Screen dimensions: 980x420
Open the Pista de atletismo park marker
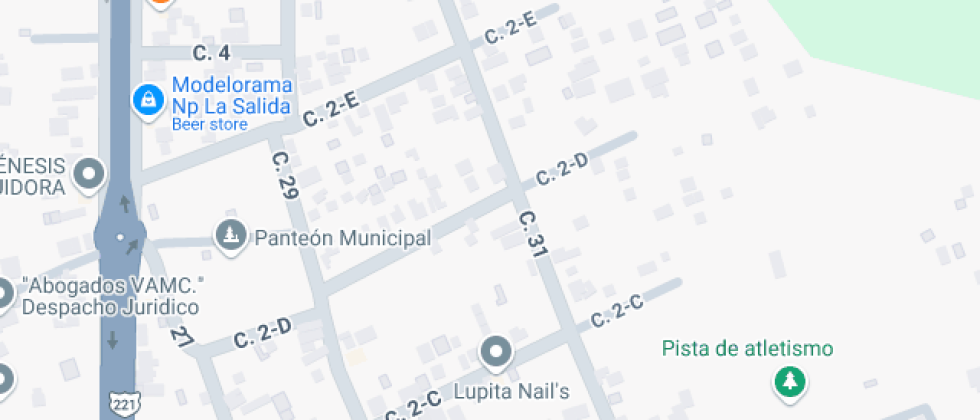coord(791,382)
